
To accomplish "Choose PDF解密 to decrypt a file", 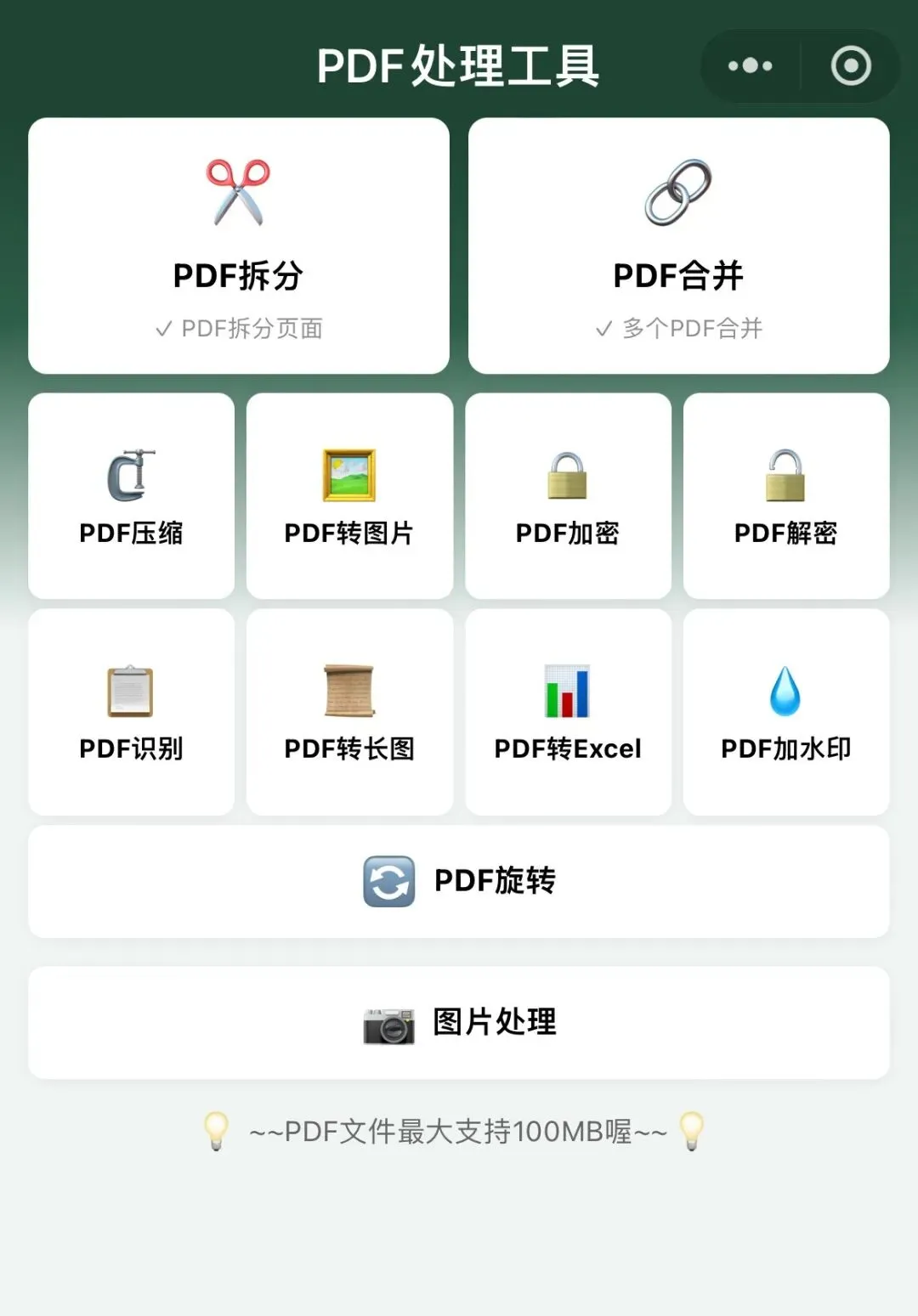I will click(x=786, y=496).
